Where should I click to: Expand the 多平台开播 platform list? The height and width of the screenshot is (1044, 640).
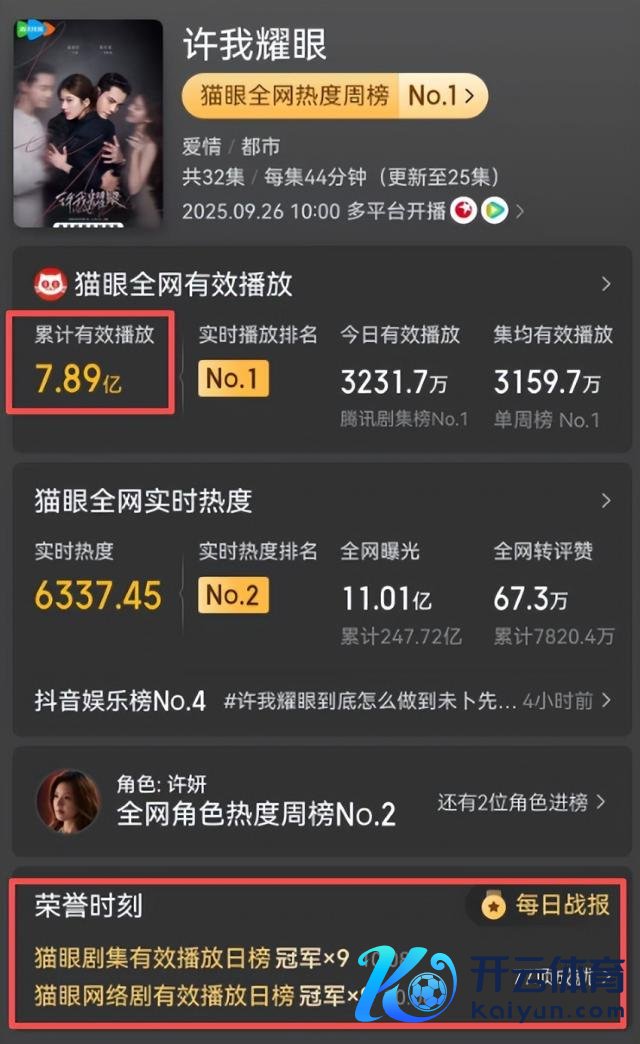[519, 211]
